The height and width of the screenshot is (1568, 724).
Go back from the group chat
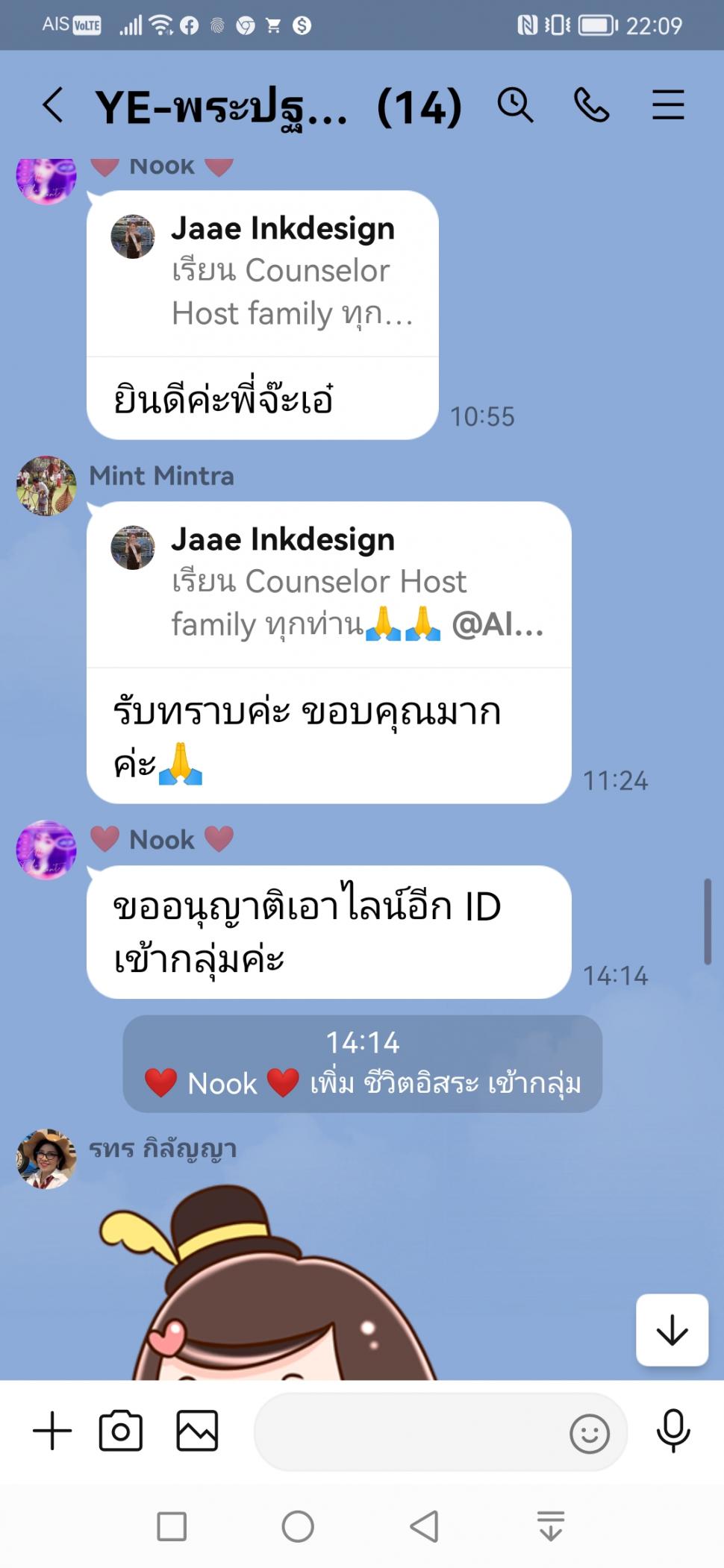[52, 104]
